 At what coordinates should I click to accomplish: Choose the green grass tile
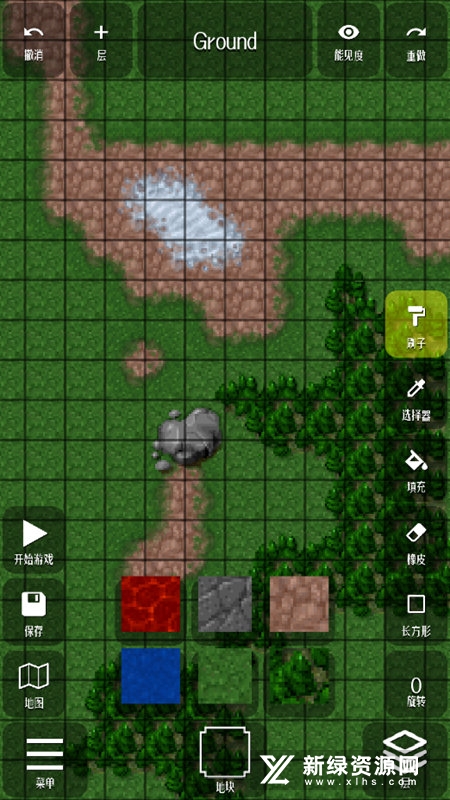(225, 676)
